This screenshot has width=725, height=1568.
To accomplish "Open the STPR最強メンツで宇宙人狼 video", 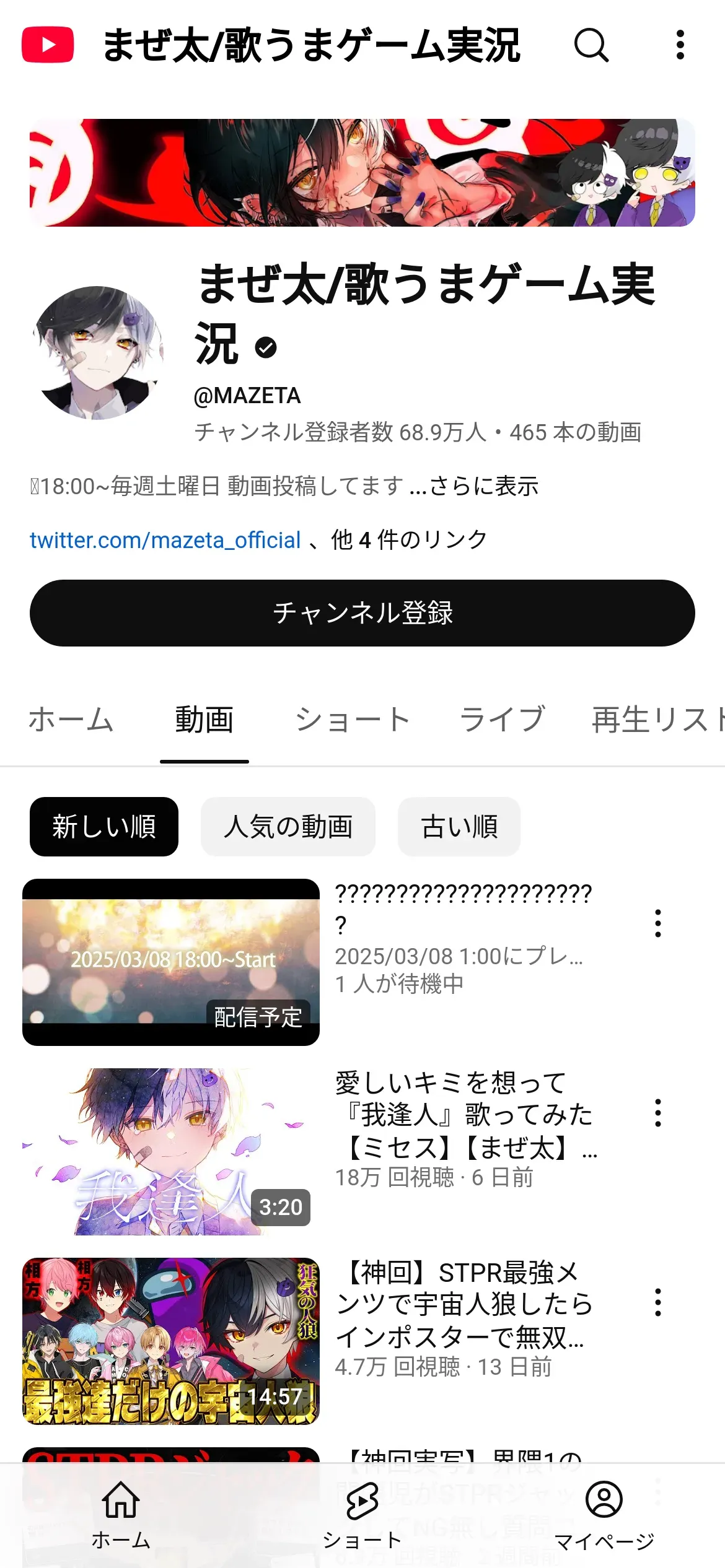I will pyautogui.click(x=171, y=1341).
